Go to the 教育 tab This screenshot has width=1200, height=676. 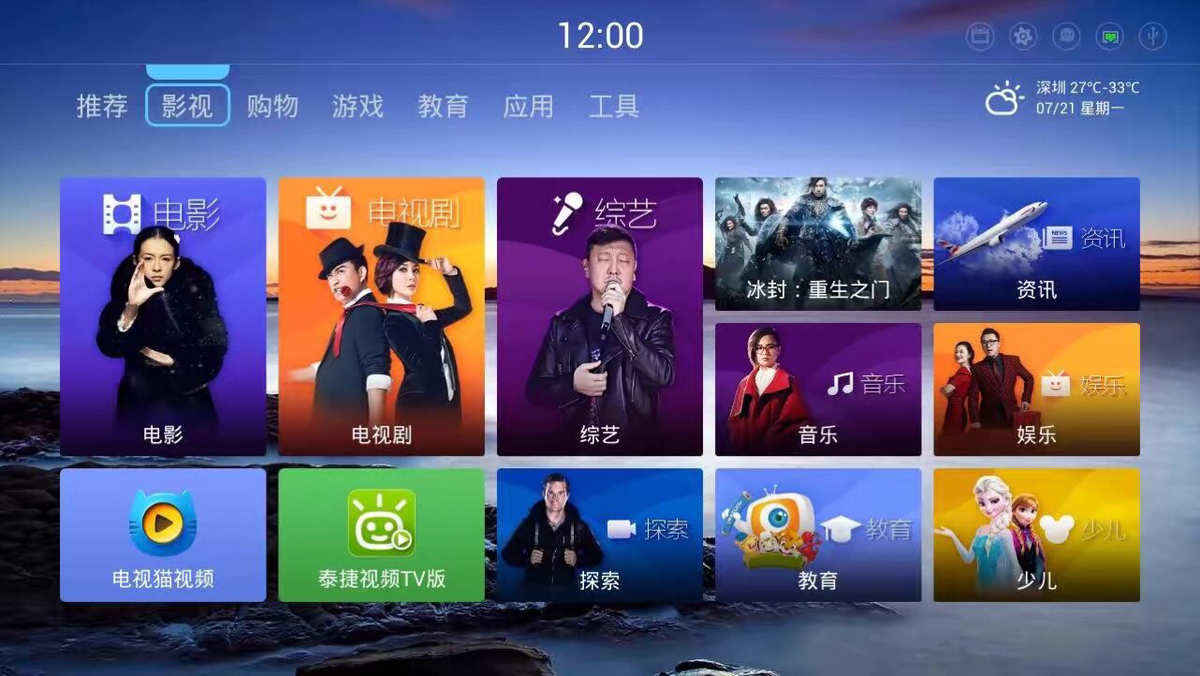point(442,106)
